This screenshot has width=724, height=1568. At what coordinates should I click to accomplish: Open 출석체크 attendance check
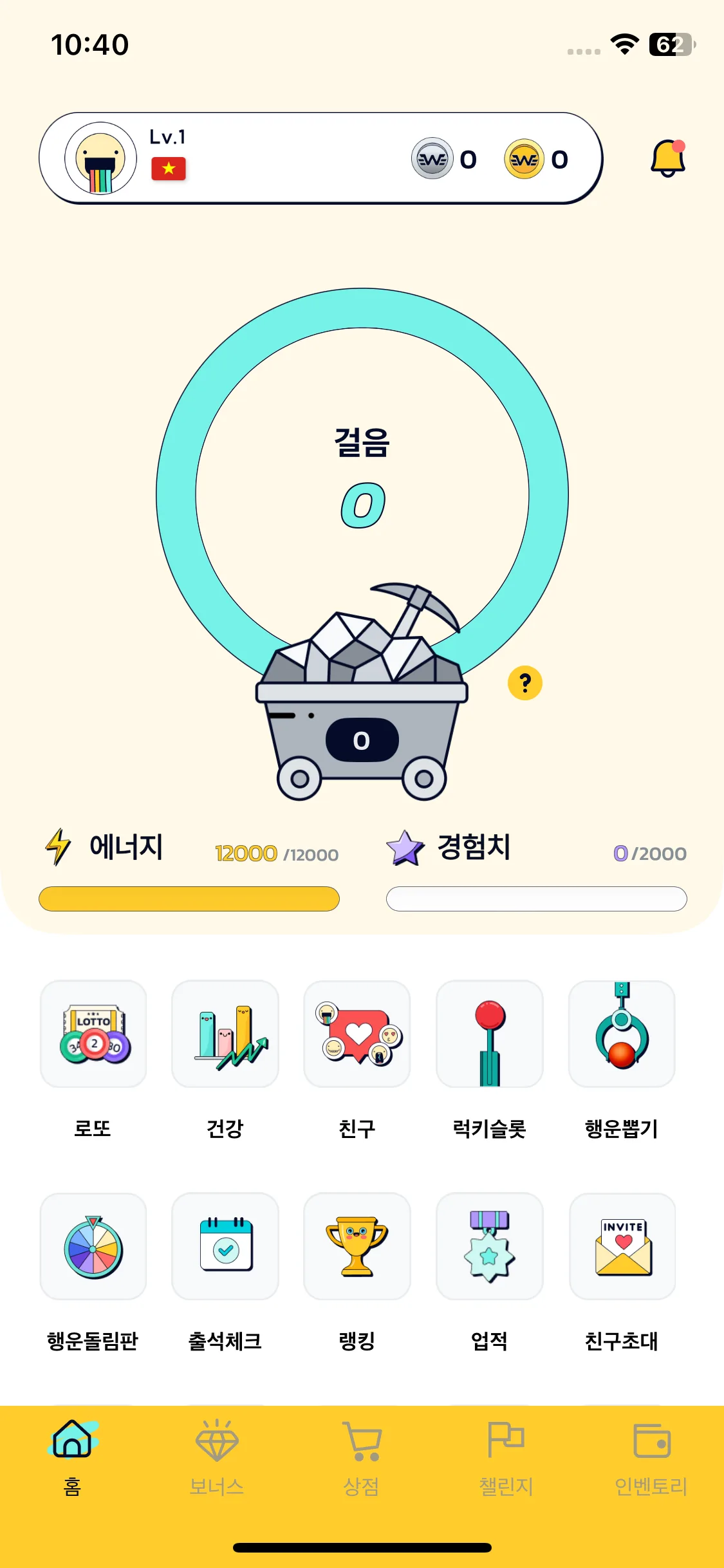[225, 1246]
